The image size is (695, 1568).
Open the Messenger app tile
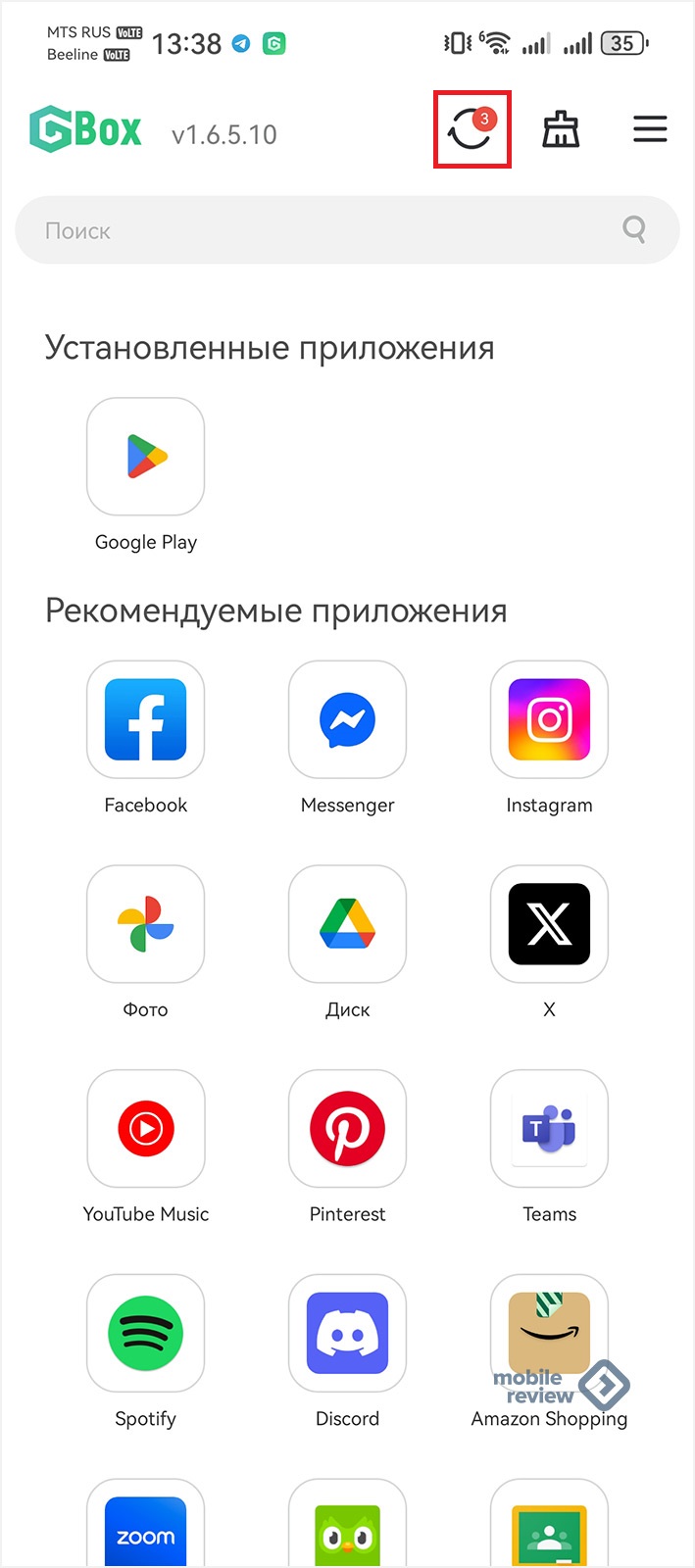click(x=347, y=719)
